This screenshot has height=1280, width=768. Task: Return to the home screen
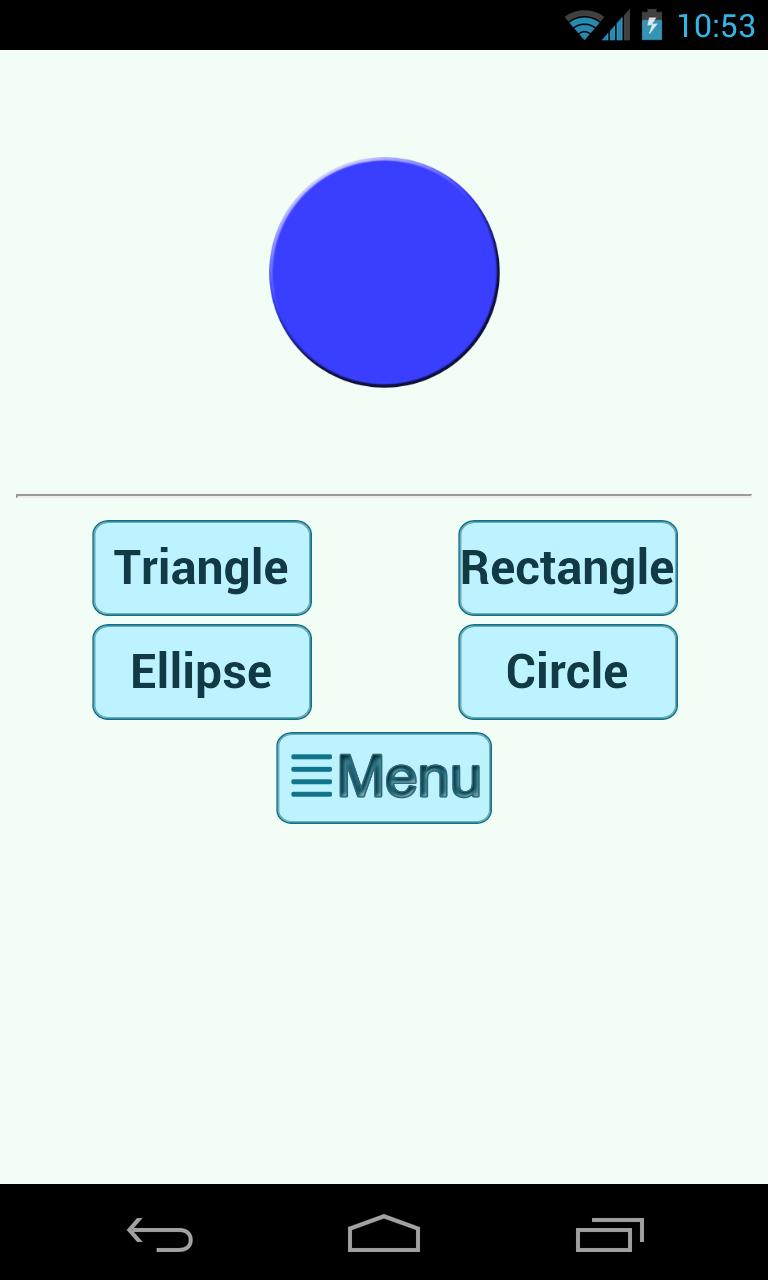pyautogui.click(x=384, y=1234)
